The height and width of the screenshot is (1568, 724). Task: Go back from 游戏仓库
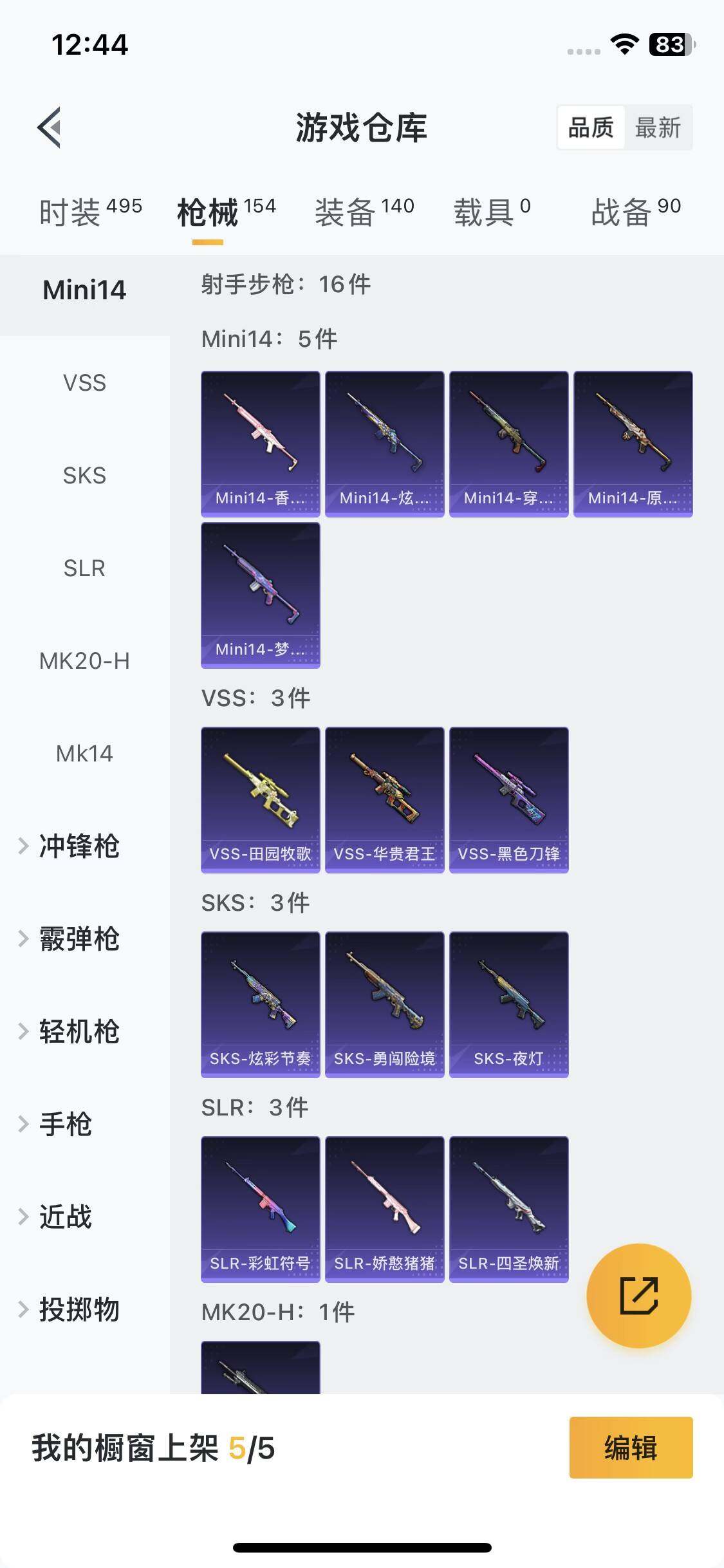point(50,127)
